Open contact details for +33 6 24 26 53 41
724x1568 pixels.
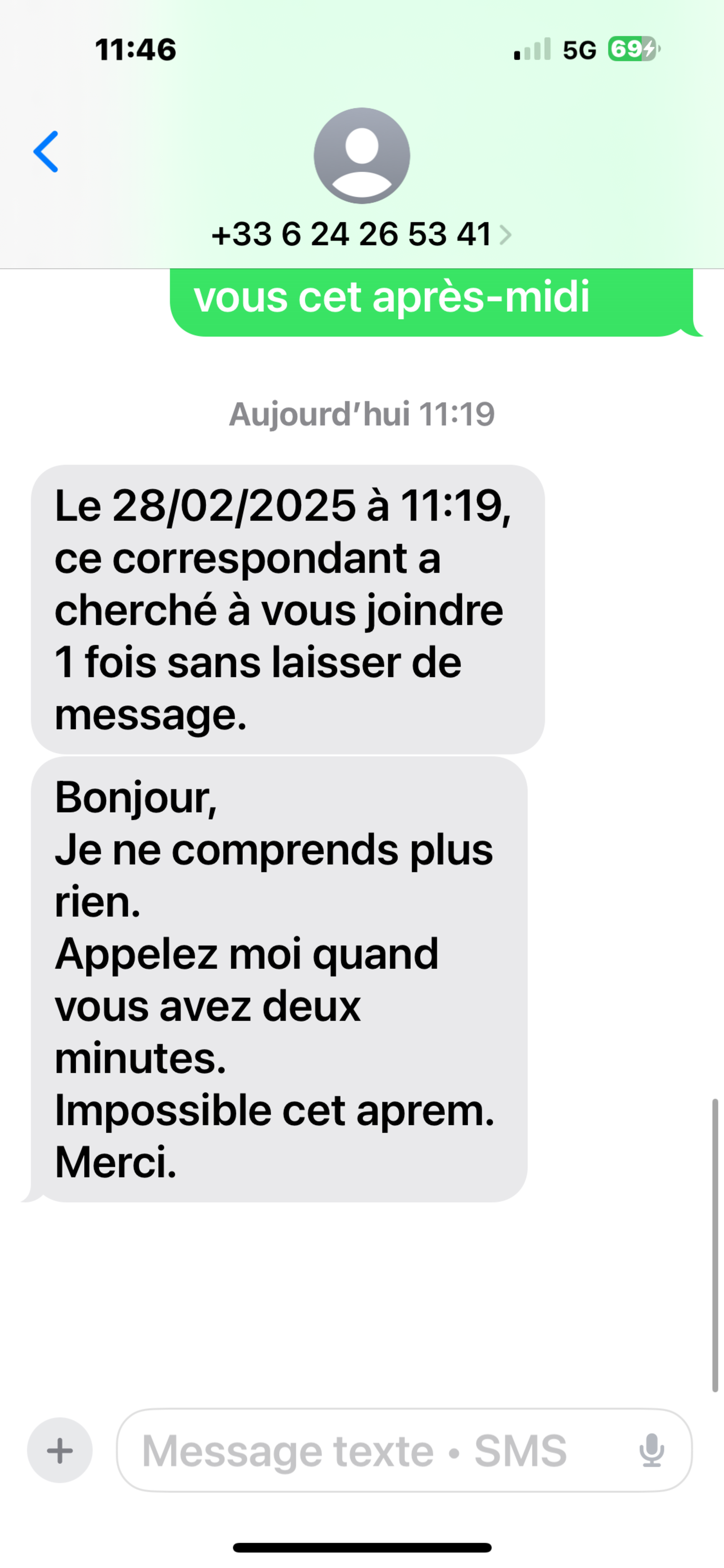click(361, 234)
